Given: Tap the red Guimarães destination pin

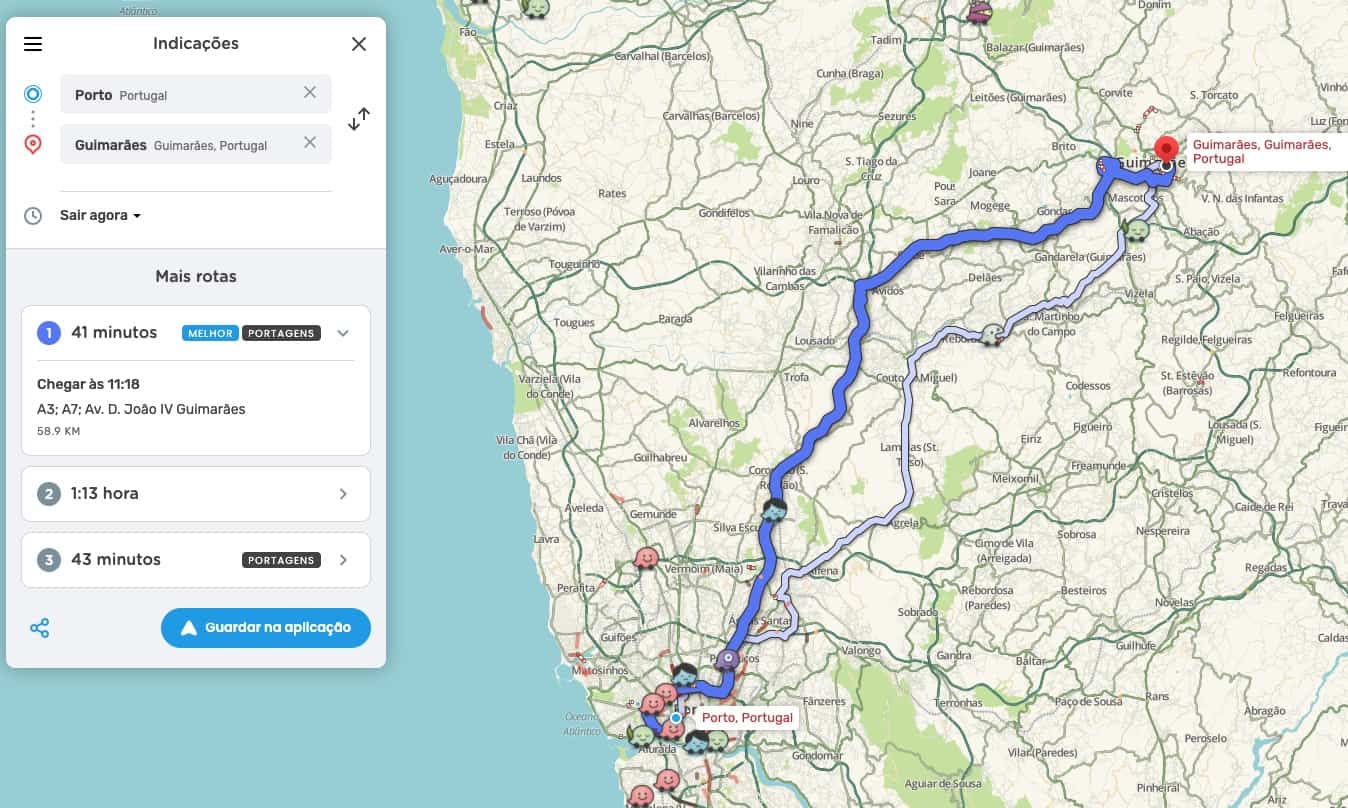Looking at the screenshot, I should [x=1165, y=150].
